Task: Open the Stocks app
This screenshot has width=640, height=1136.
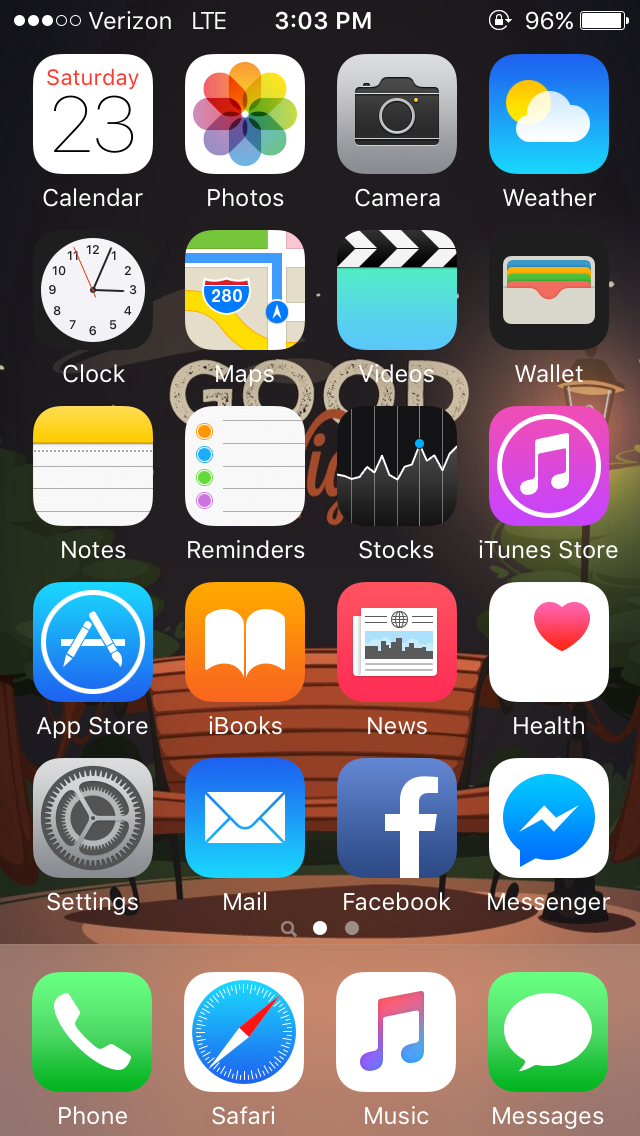Action: [397, 466]
